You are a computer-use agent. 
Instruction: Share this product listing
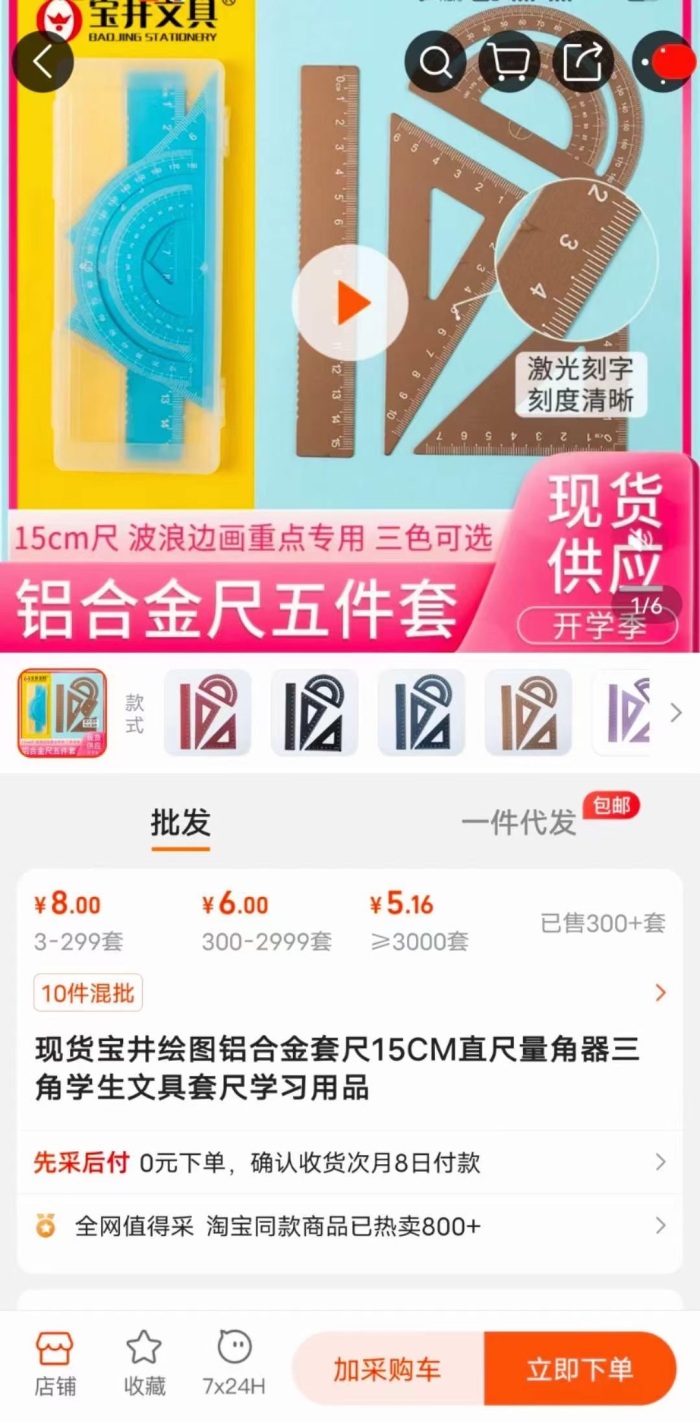click(583, 62)
